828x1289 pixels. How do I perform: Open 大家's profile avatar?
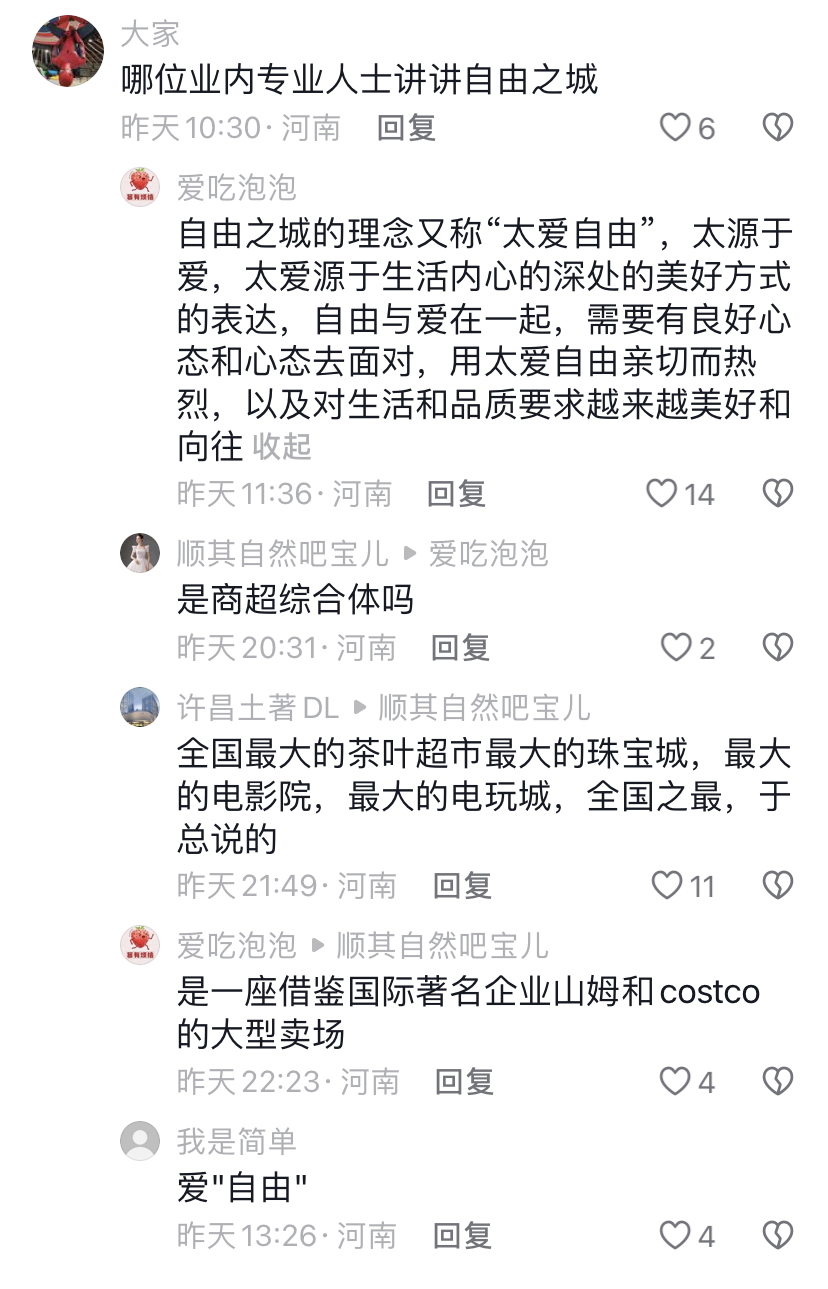point(68,51)
